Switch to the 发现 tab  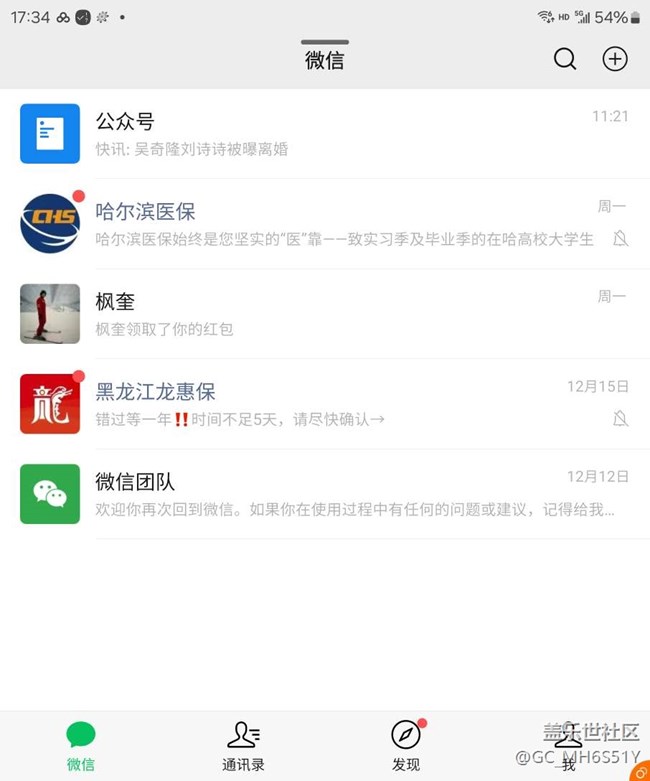coord(406,746)
